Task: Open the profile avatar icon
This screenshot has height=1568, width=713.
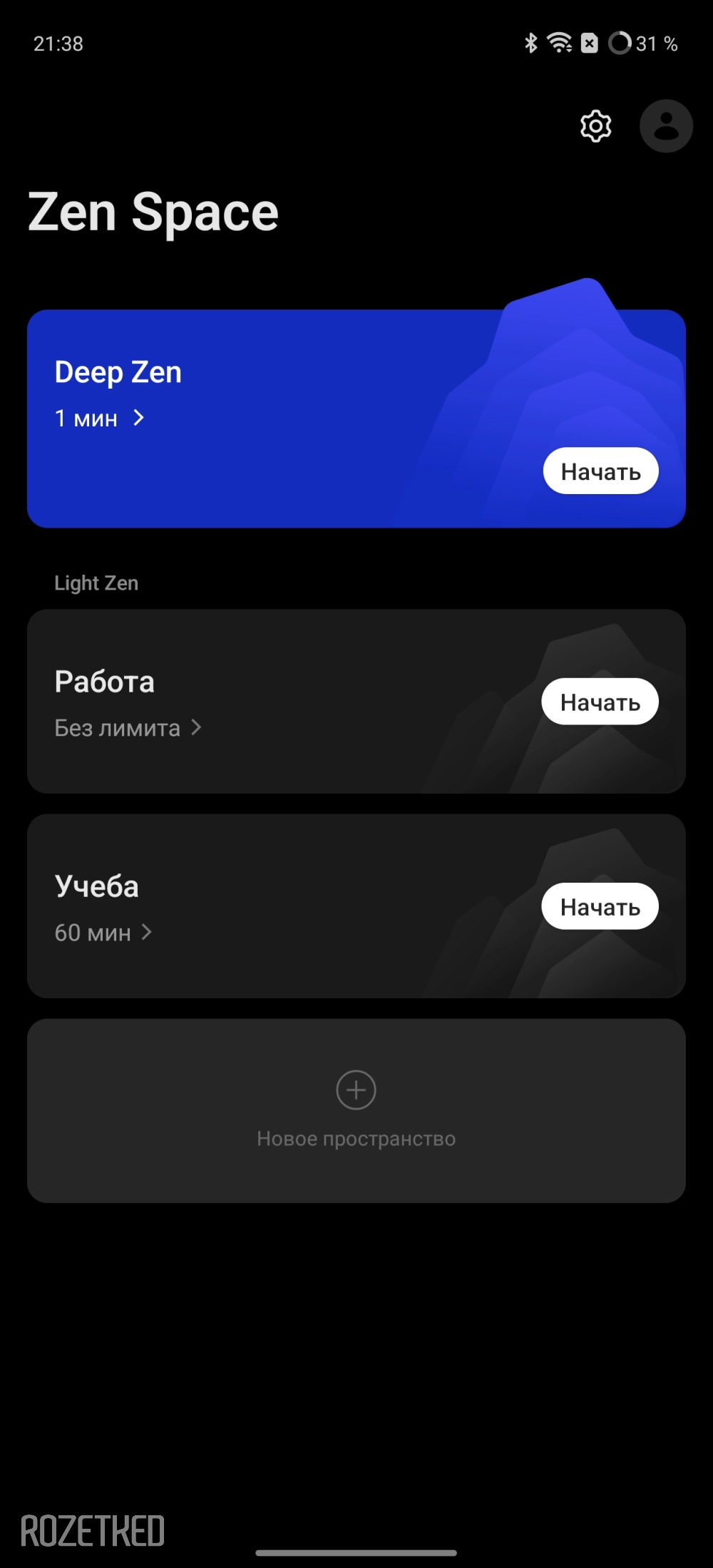Action: tap(666, 126)
